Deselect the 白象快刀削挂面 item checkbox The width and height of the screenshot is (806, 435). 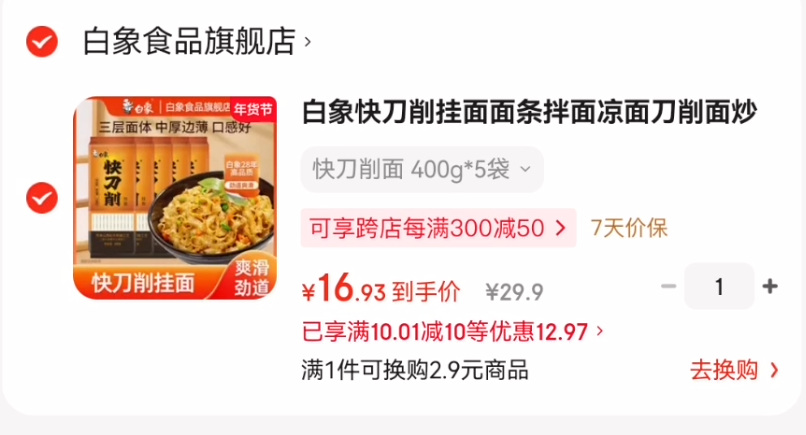point(41,197)
